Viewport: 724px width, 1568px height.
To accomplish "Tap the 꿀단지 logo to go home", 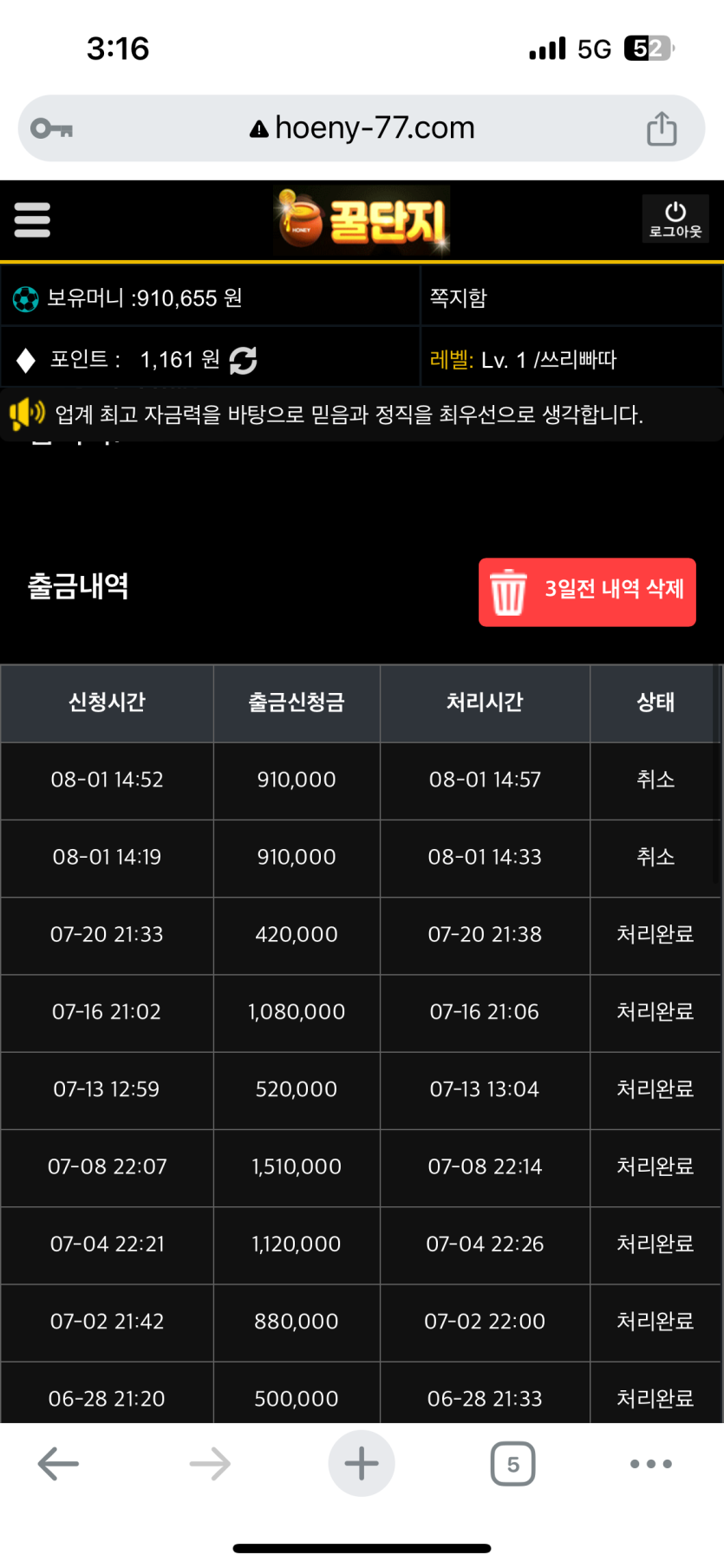I will 362,219.
